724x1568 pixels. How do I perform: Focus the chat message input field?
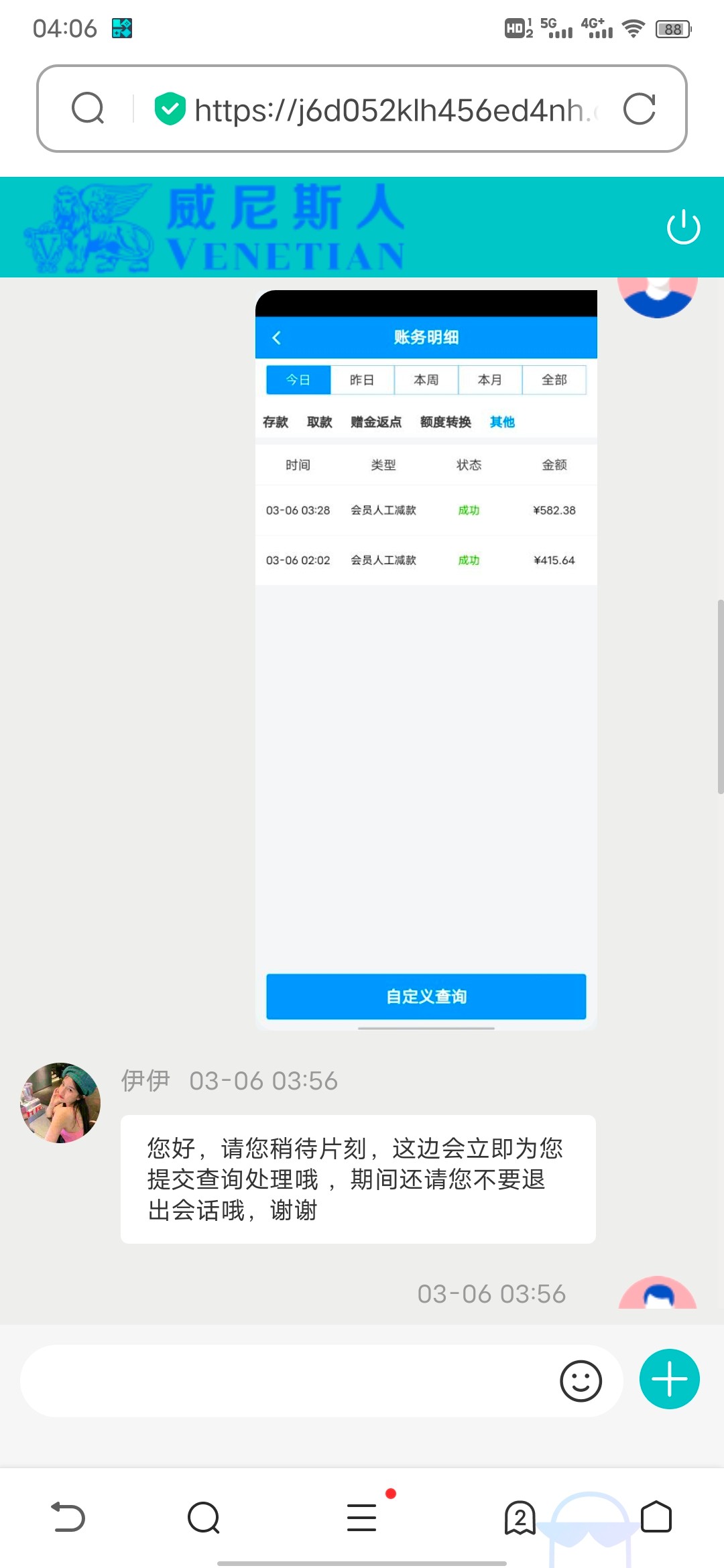[282, 1380]
